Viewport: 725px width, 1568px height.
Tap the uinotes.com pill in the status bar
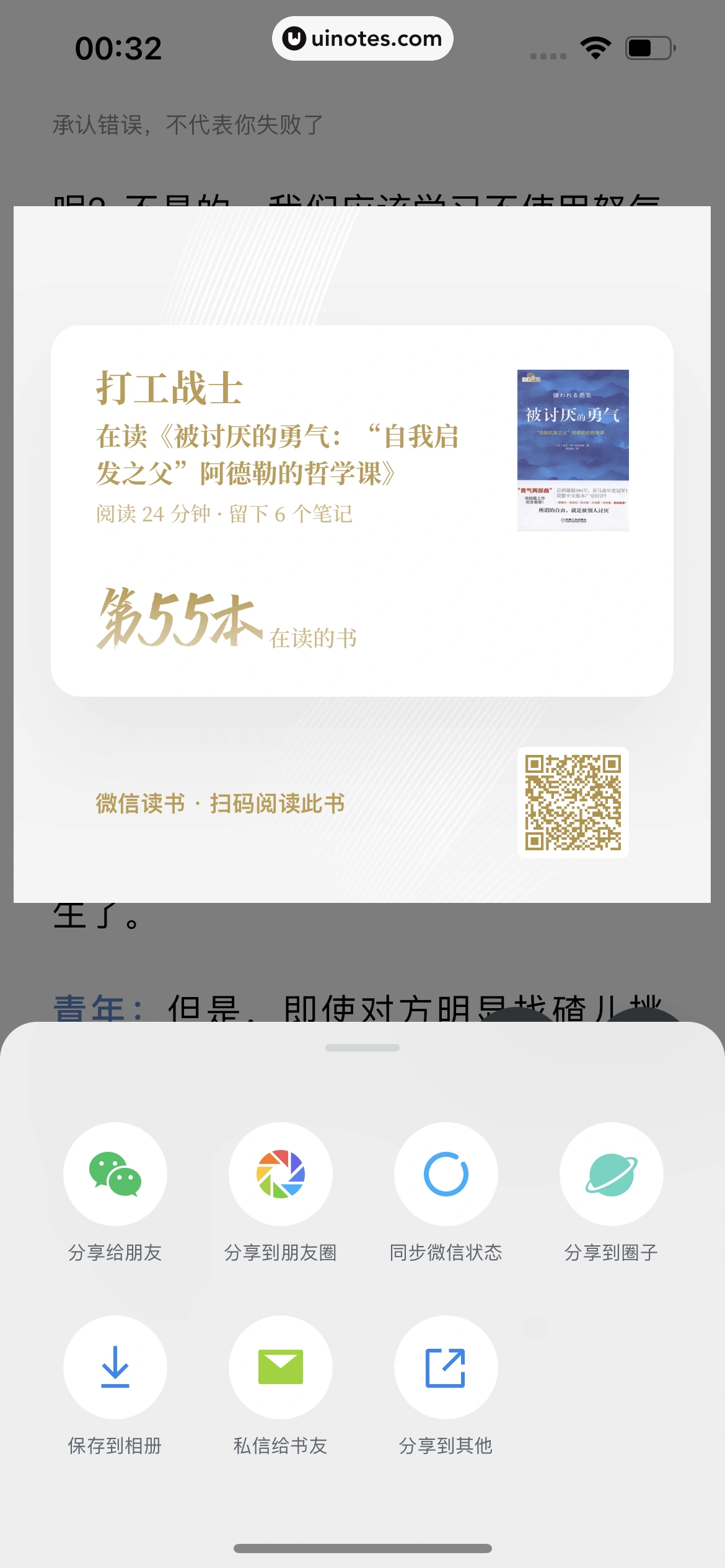coord(362,38)
